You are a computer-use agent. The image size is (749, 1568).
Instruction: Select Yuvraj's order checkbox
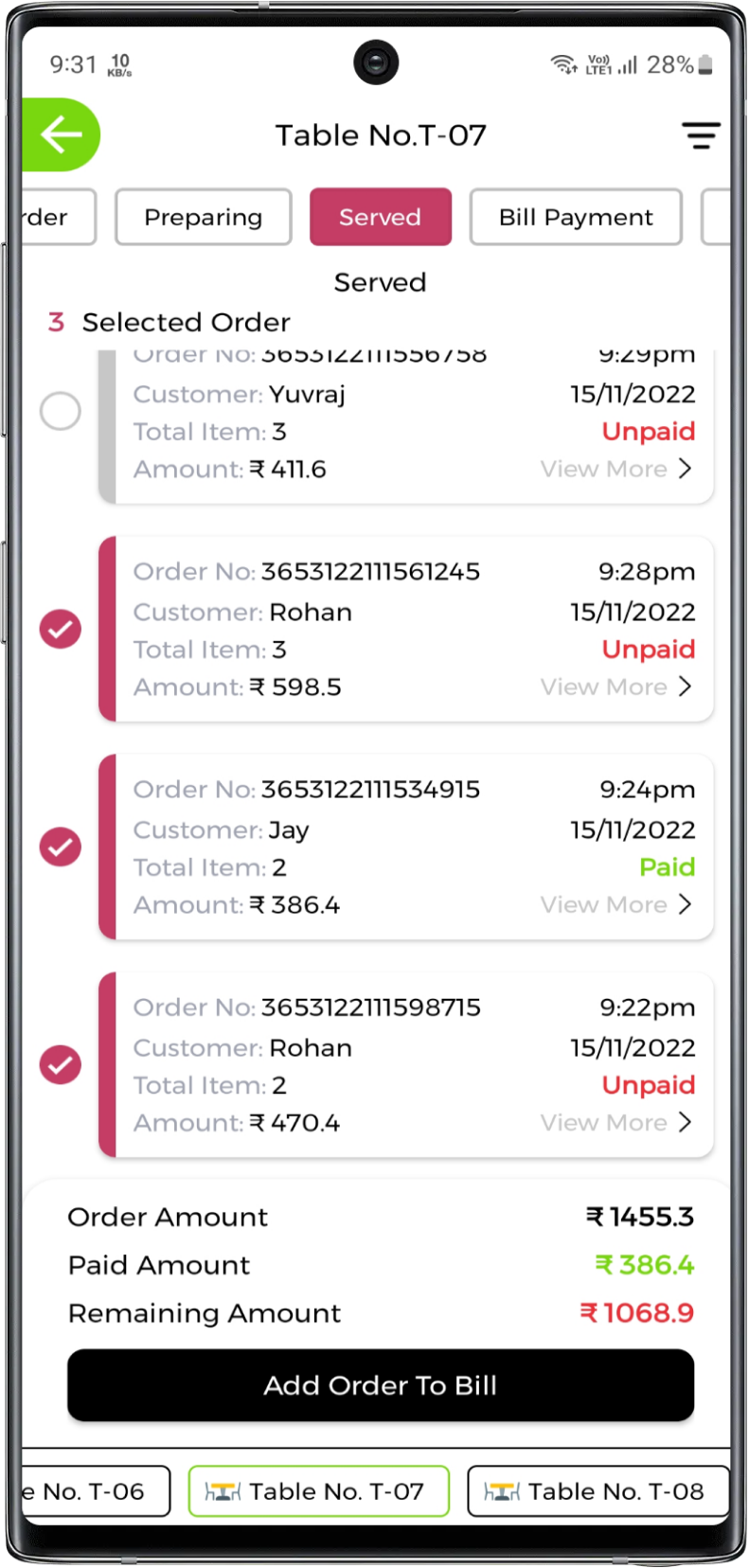coord(60,412)
